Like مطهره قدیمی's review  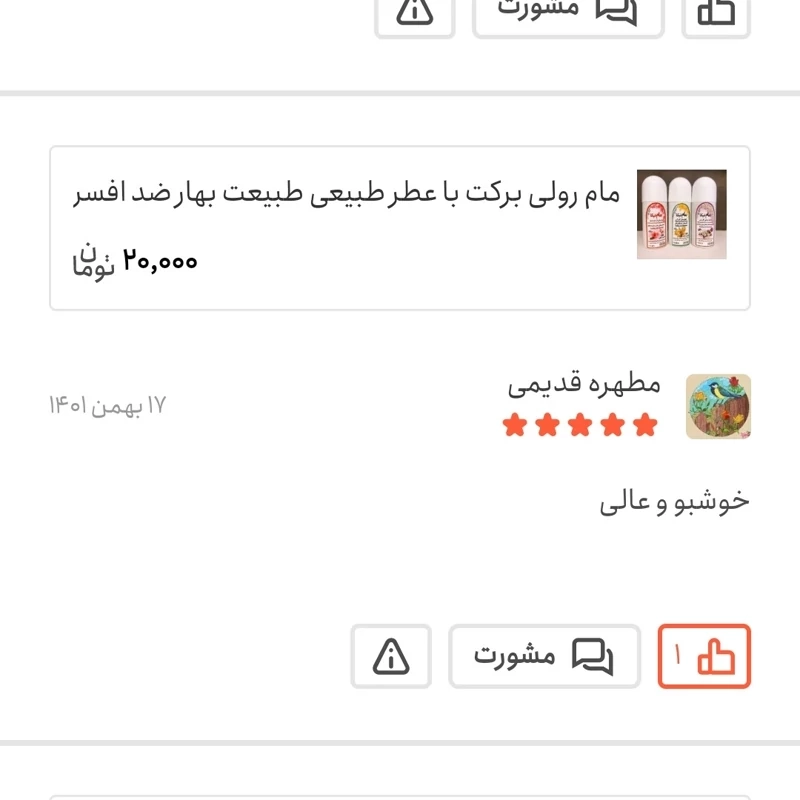pos(704,657)
